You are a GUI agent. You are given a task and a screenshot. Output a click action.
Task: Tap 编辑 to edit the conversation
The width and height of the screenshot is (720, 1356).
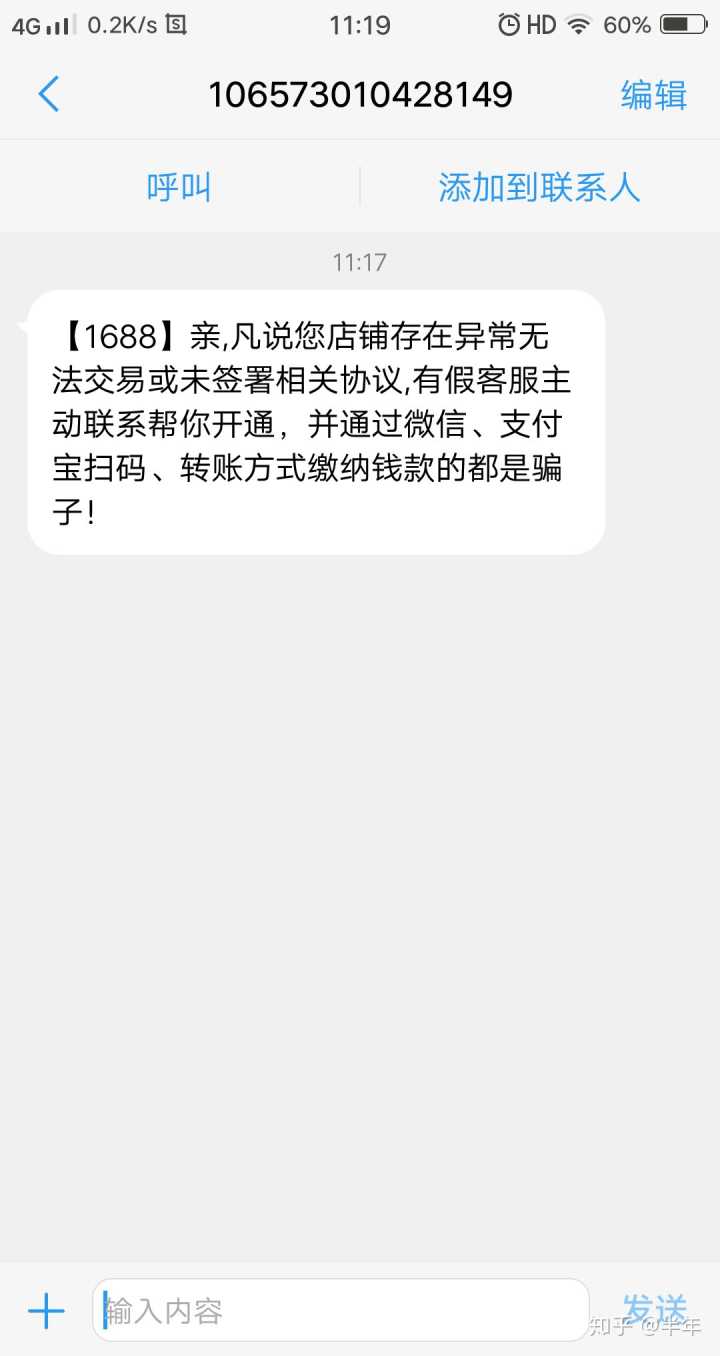click(654, 95)
